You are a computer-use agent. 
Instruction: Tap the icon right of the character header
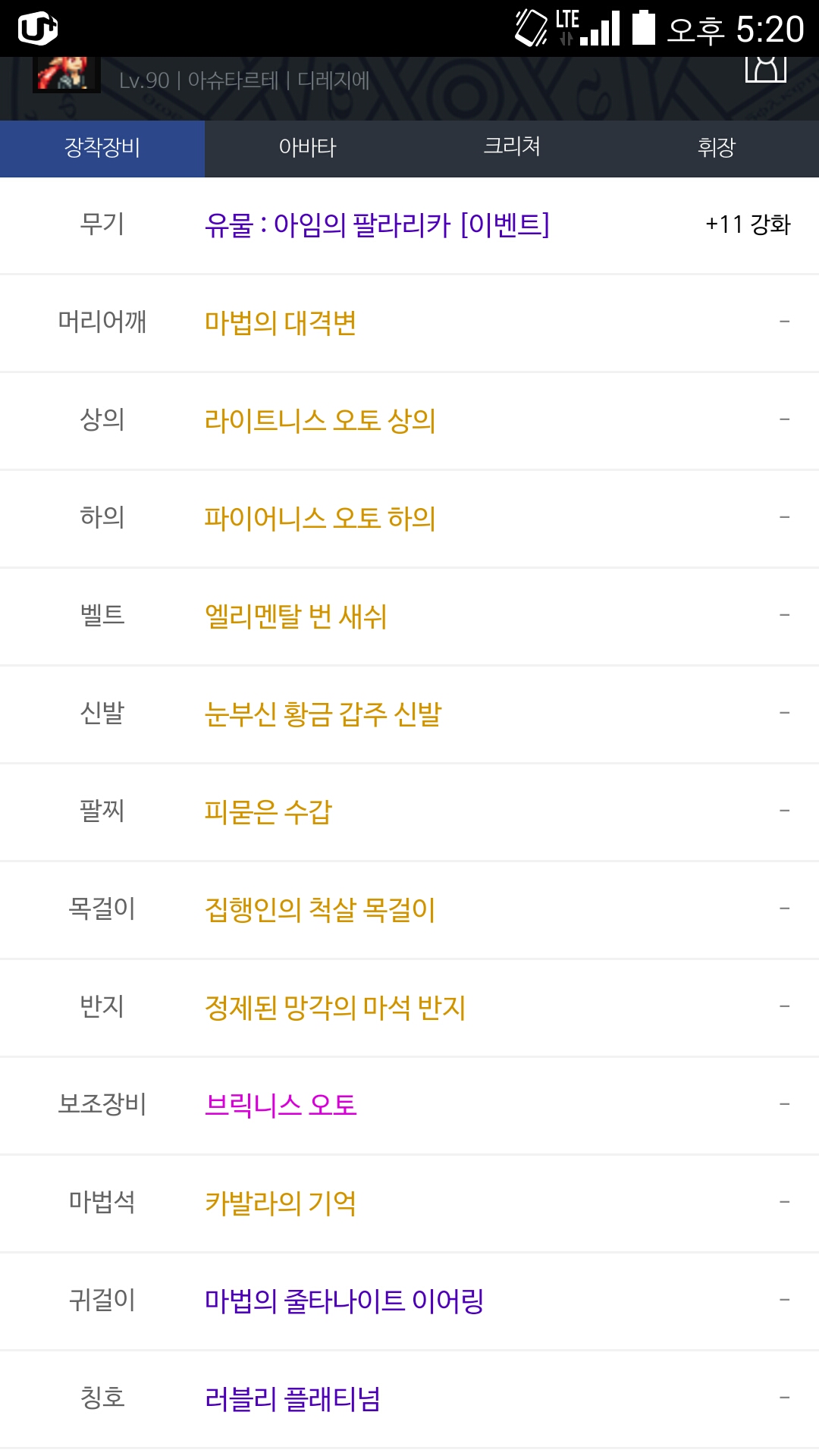(766, 68)
